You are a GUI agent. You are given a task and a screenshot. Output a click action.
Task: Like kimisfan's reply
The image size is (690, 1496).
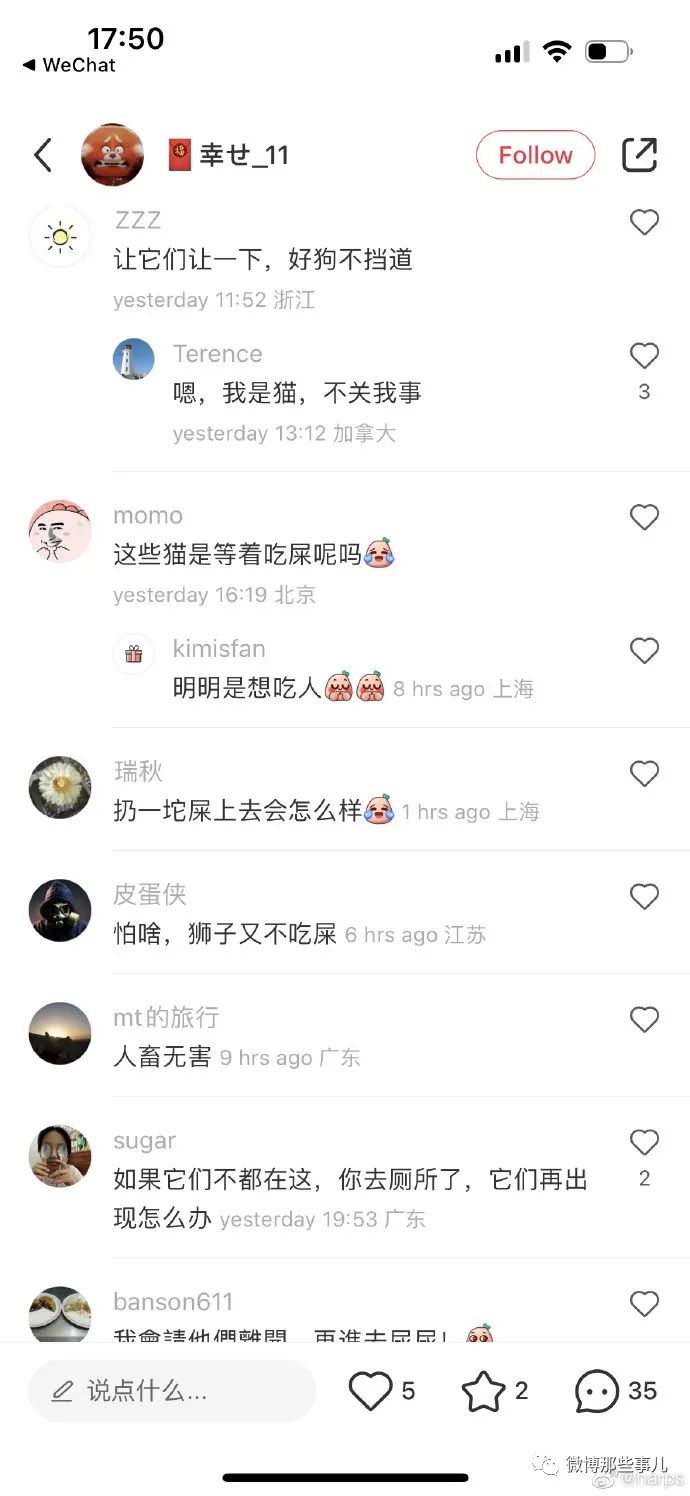[644, 651]
